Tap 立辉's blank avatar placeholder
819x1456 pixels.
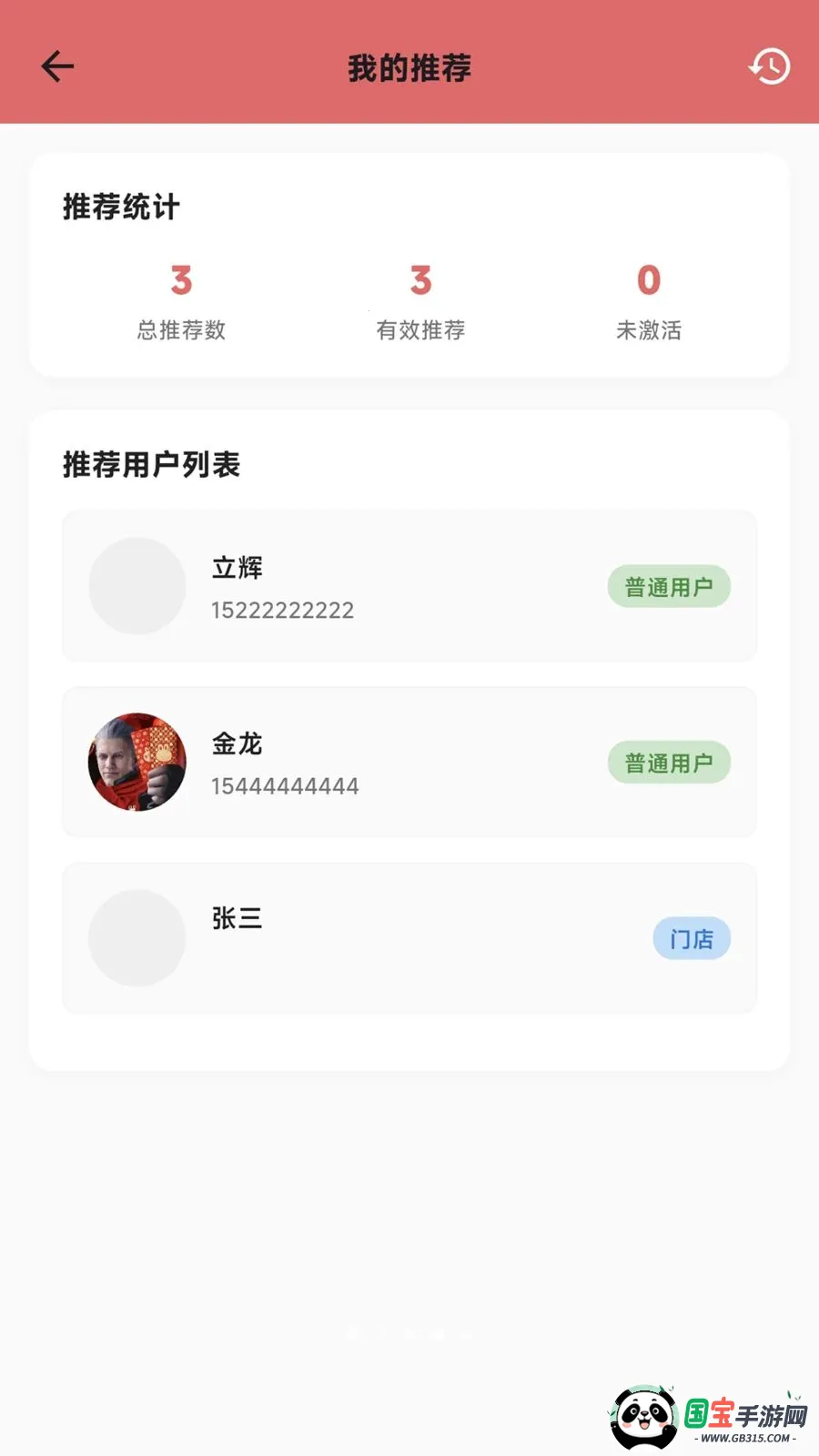tap(136, 587)
